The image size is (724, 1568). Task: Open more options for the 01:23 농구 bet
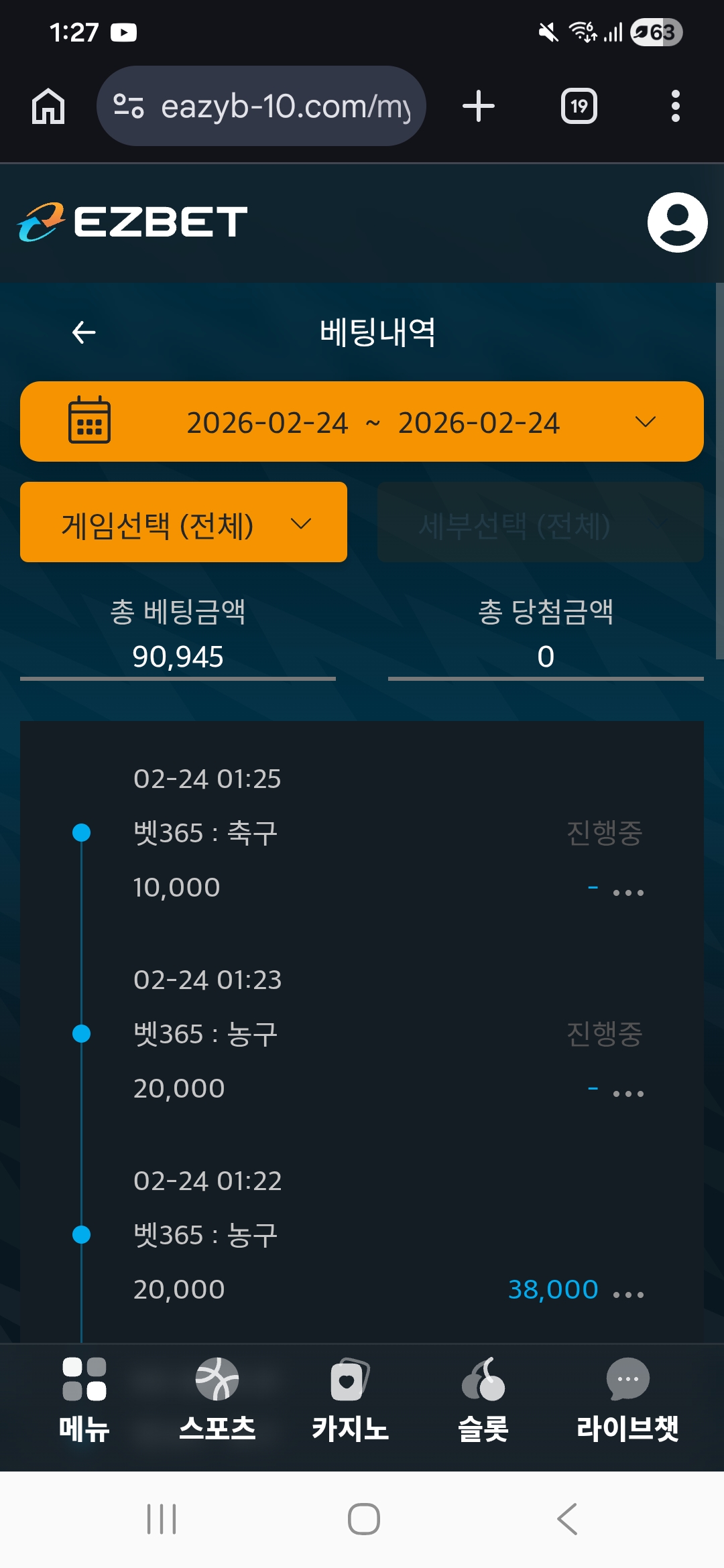628,1094
